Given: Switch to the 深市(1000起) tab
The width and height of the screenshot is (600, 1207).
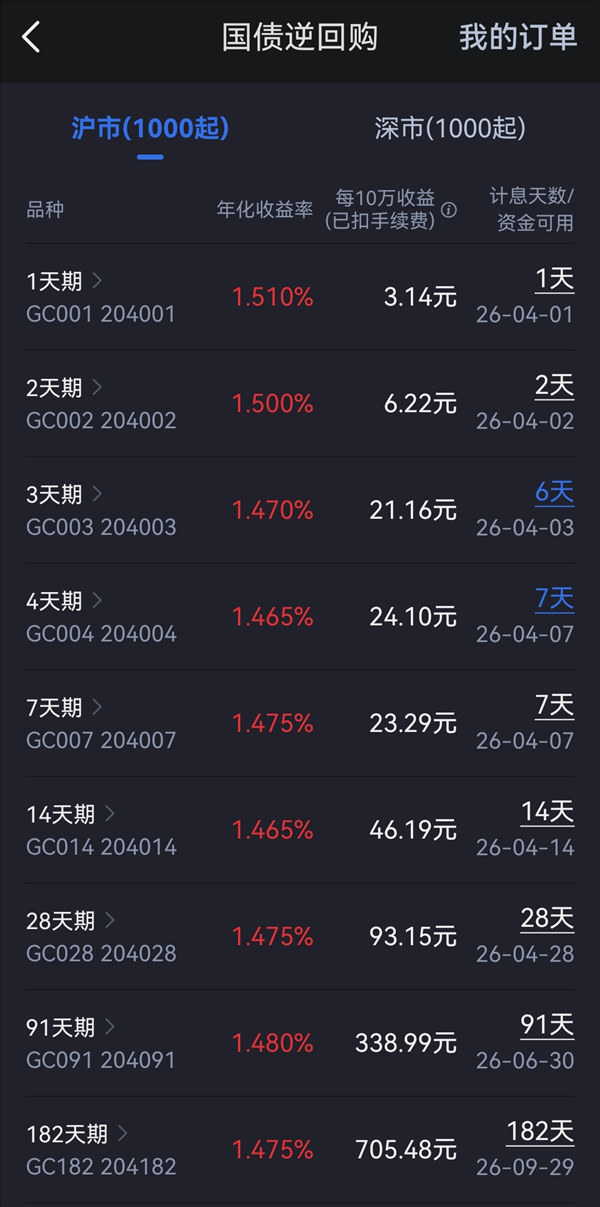Looking at the screenshot, I should [450, 128].
